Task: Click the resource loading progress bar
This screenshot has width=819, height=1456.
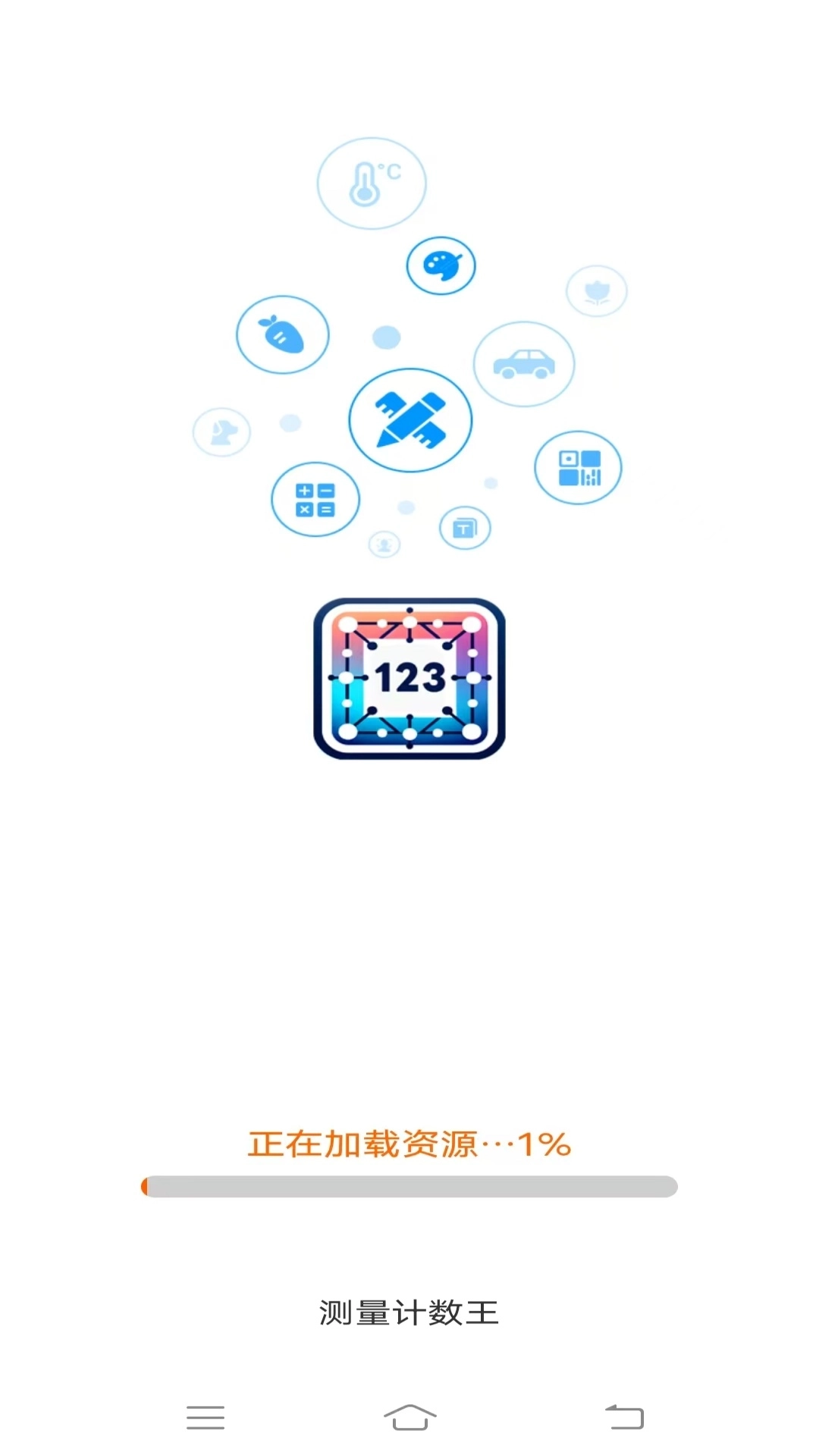Action: 409,1188
